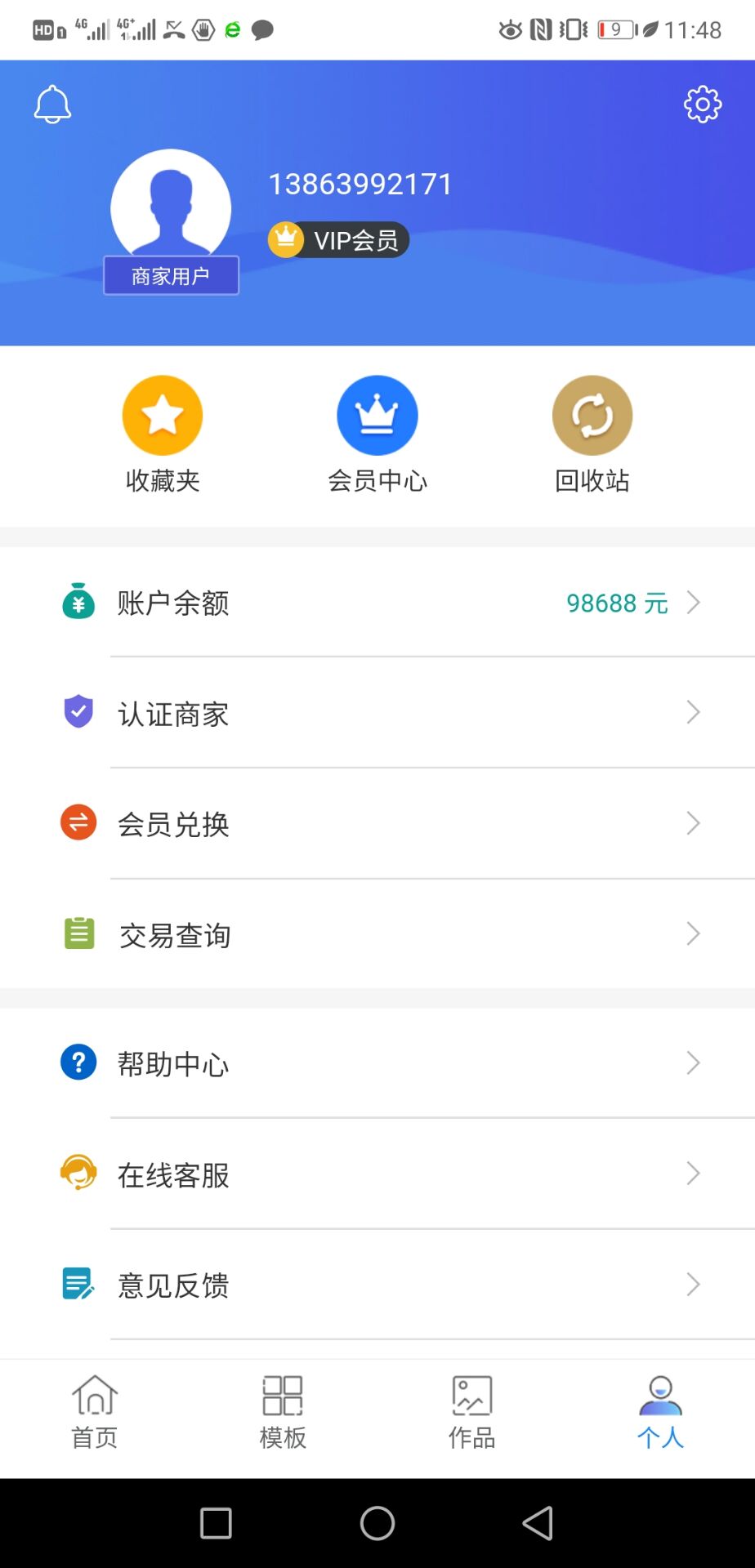Screen dimensions: 755x1568
Task: Click the 交易查询 clipboard icon
Action: pos(78,933)
